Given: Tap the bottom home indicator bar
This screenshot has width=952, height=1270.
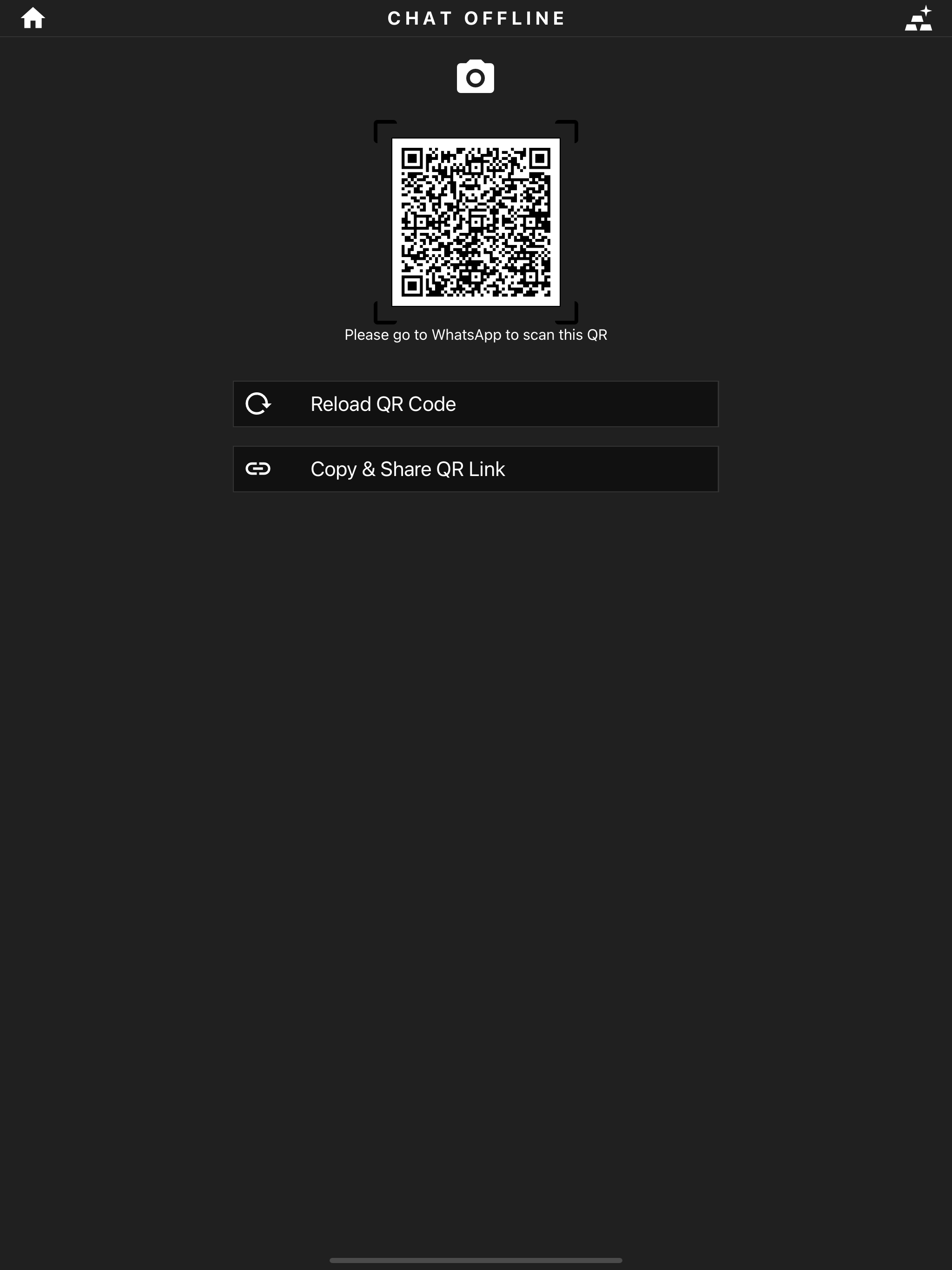Looking at the screenshot, I should [x=476, y=1260].
